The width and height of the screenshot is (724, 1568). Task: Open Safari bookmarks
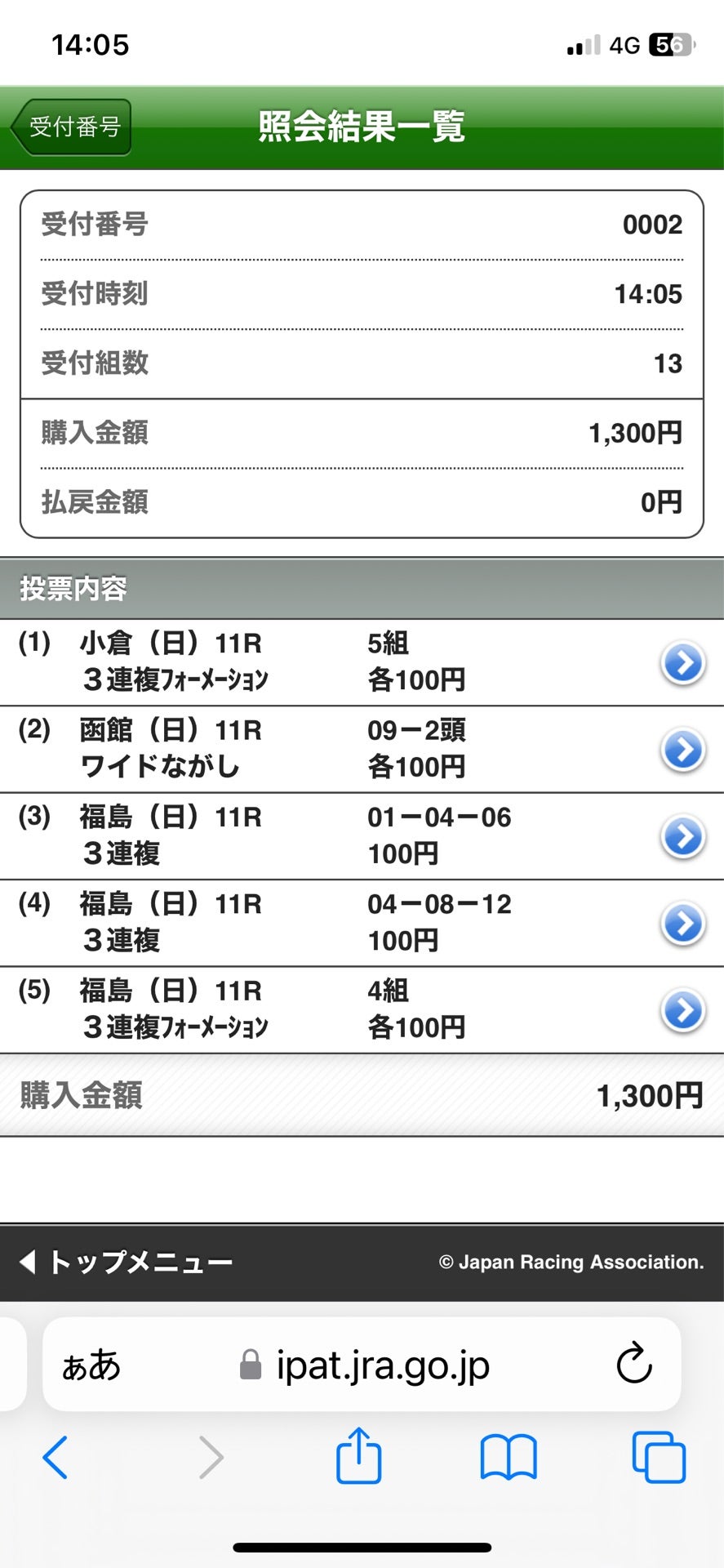point(508,1458)
